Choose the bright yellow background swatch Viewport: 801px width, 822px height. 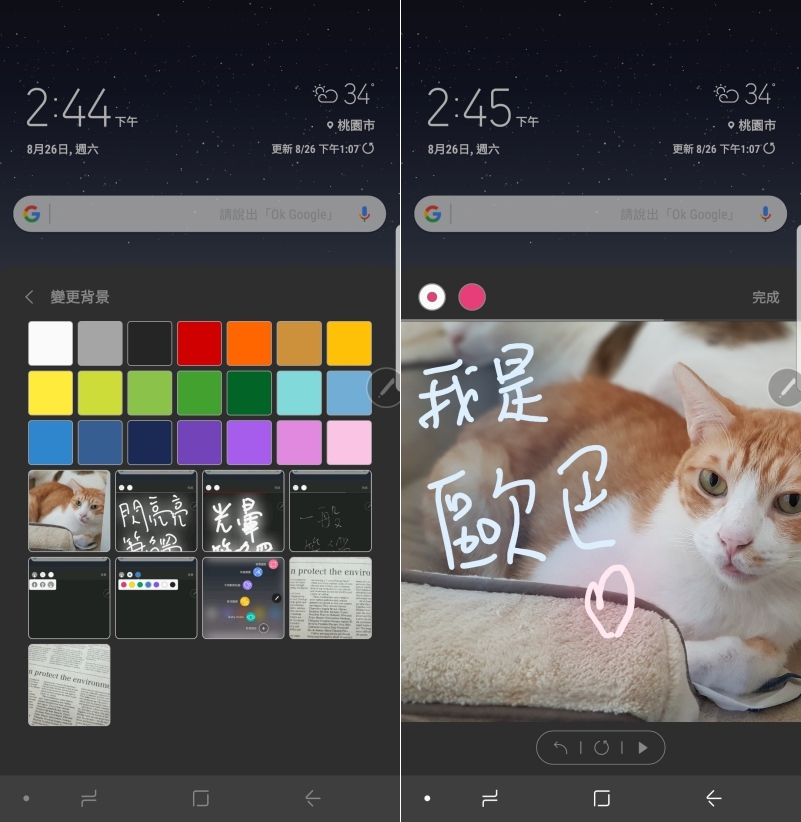[x=50, y=393]
